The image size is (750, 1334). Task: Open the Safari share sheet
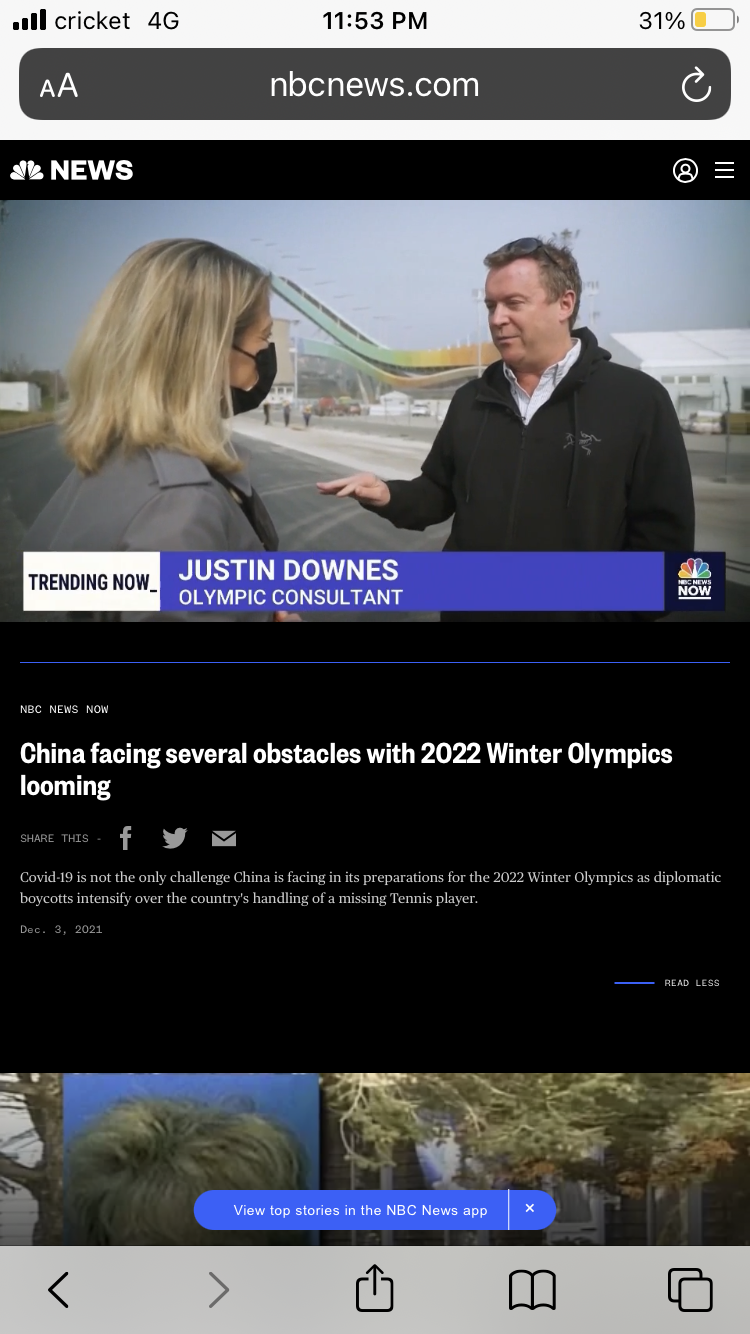(x=375, y=1287)
